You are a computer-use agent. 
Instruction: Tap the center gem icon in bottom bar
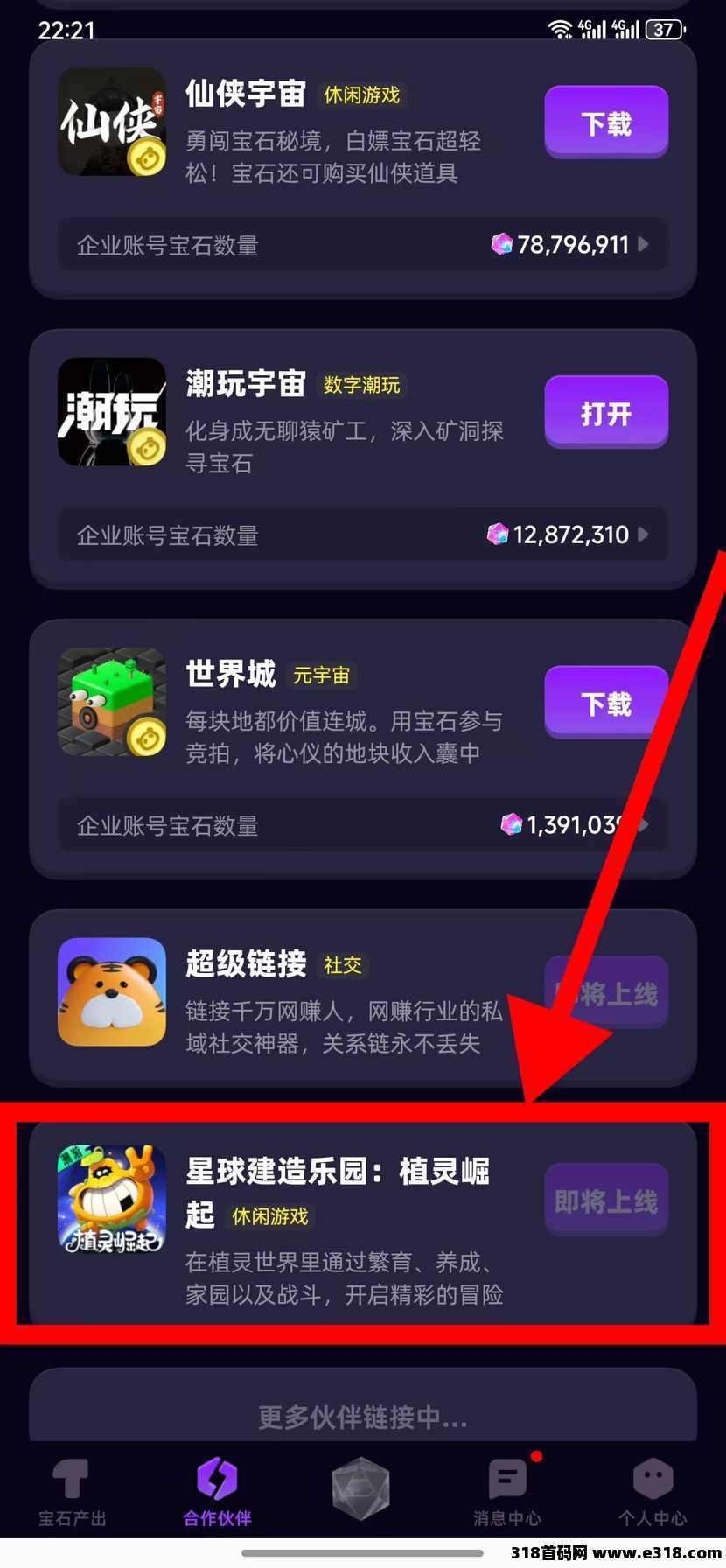(361, 1487)
